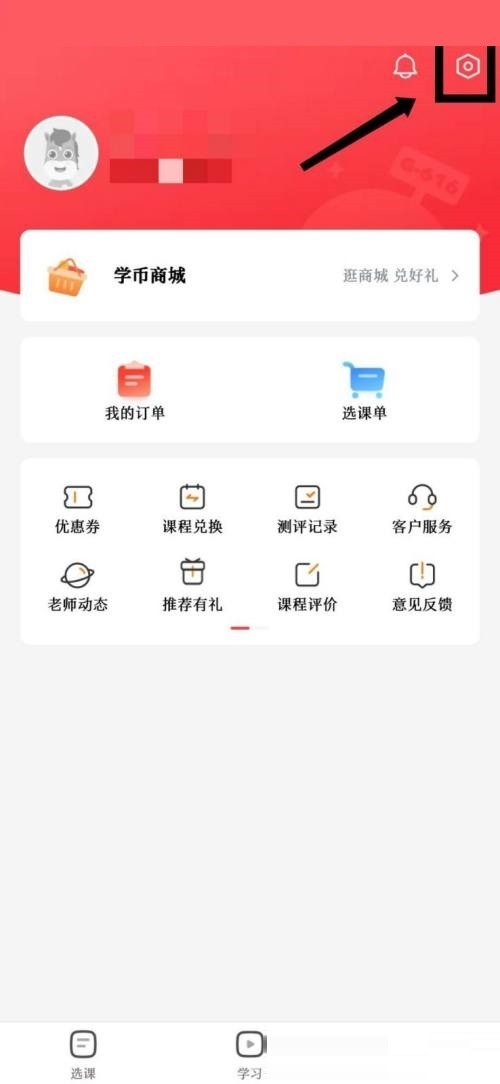Open 课程兑换

pos(192,510)
